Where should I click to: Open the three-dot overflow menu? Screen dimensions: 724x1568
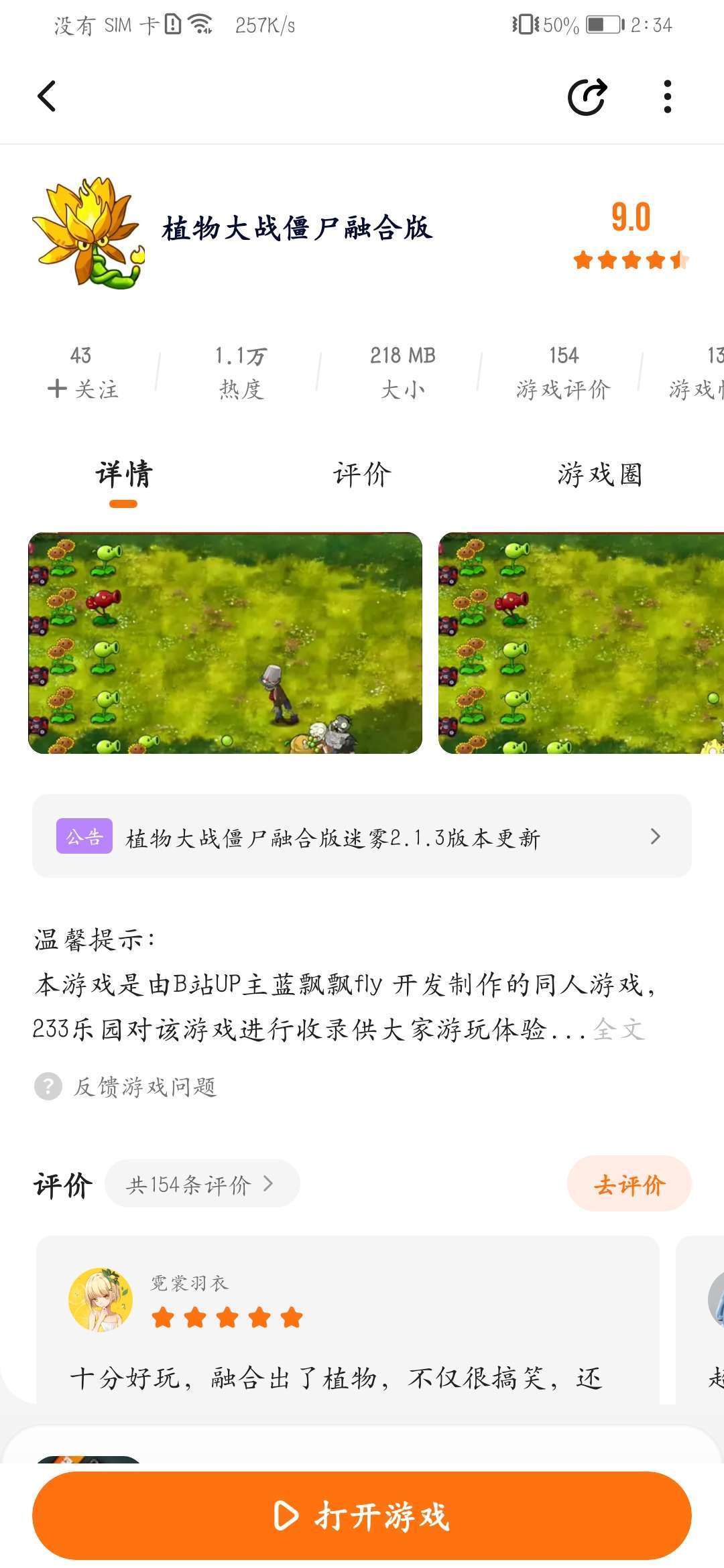click(667, 96)
